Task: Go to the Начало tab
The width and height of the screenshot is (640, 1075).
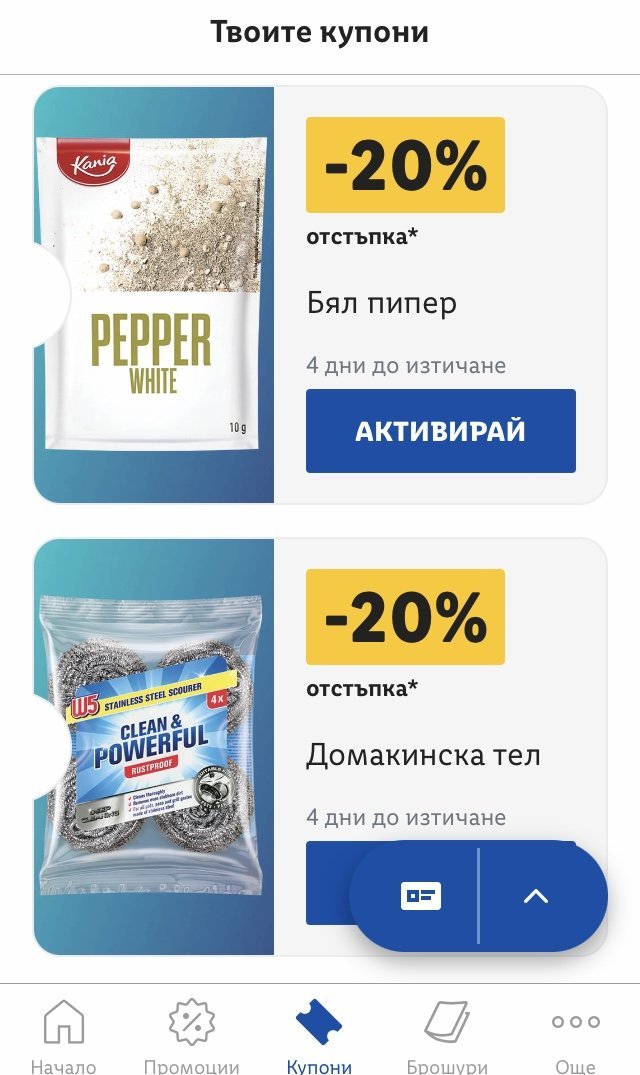Action: tap(63, 1035)
